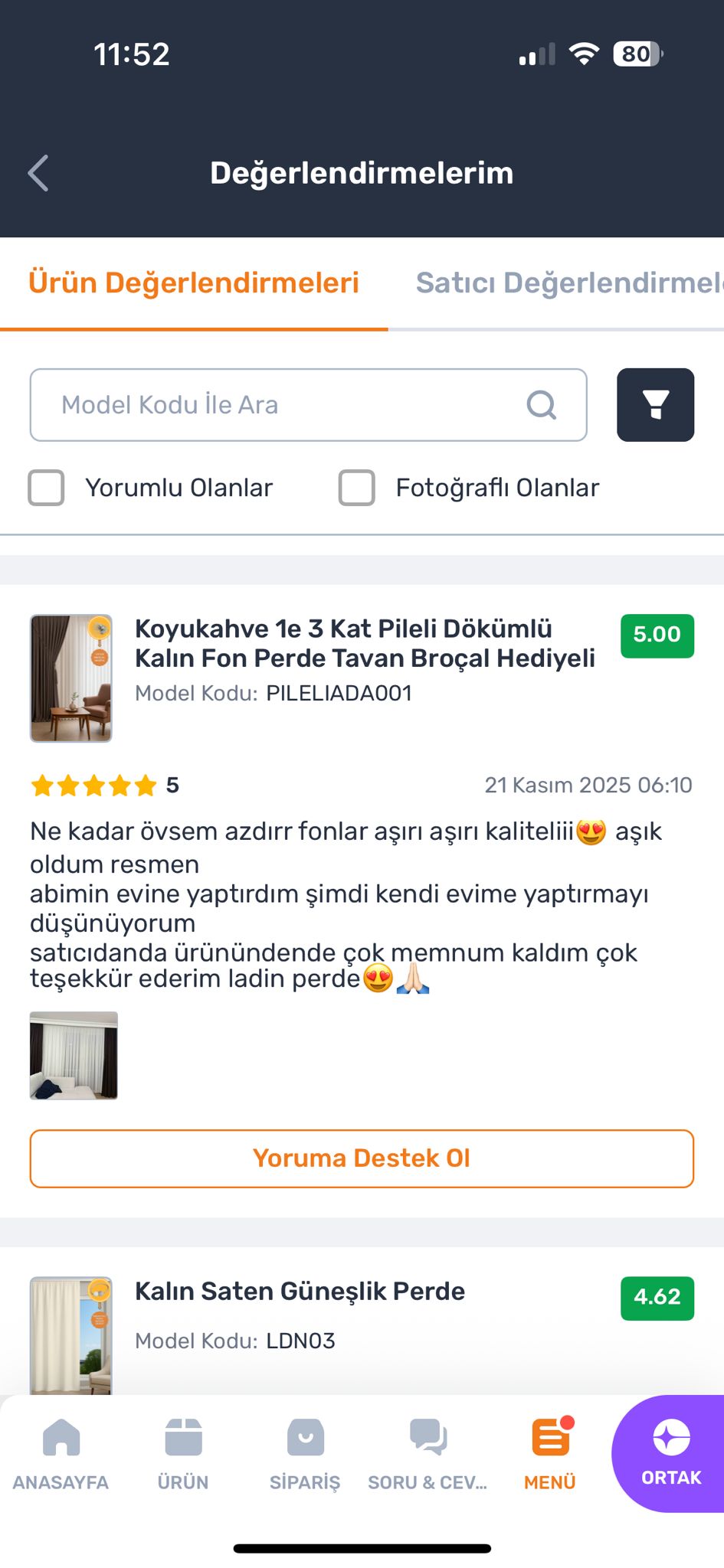724x1568 pixels.
Task: Select the Ürün Değerlendirmeleri tab
Action: (194, 282)
